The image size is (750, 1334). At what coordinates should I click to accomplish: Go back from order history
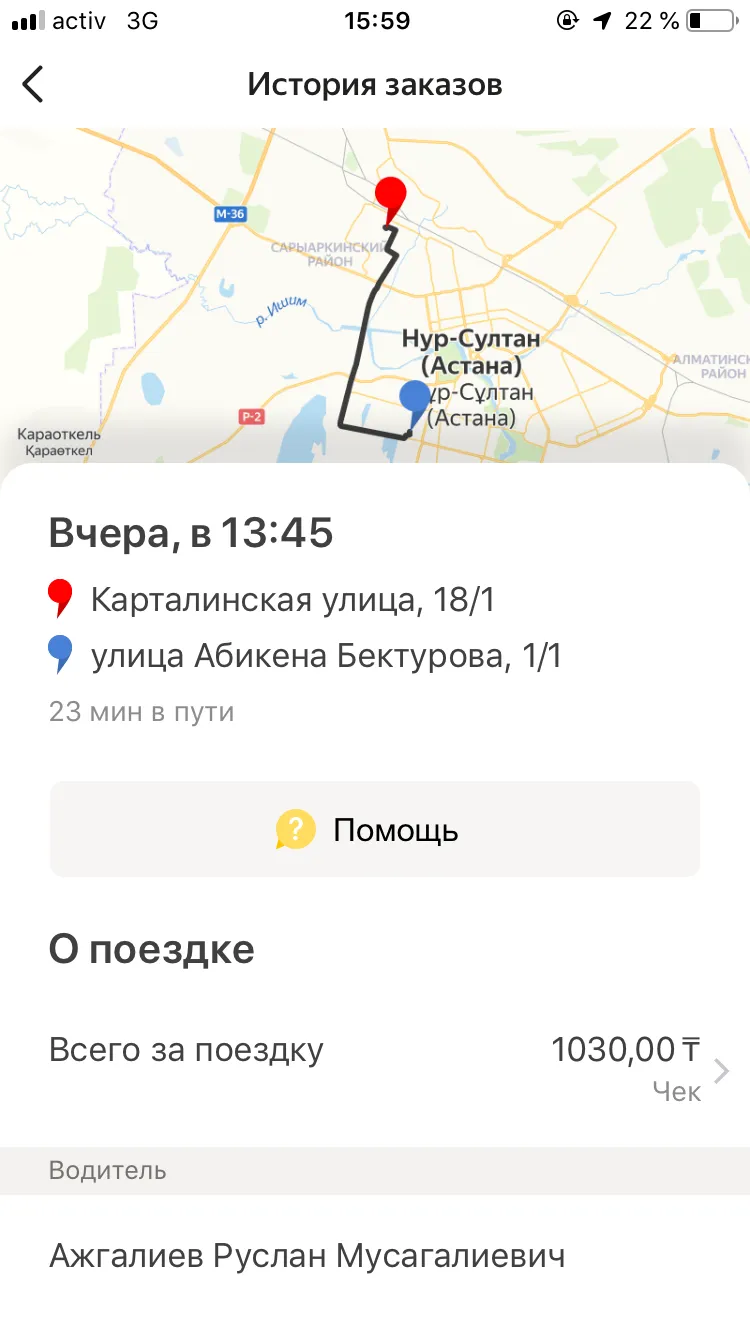(x=33, y=85)
